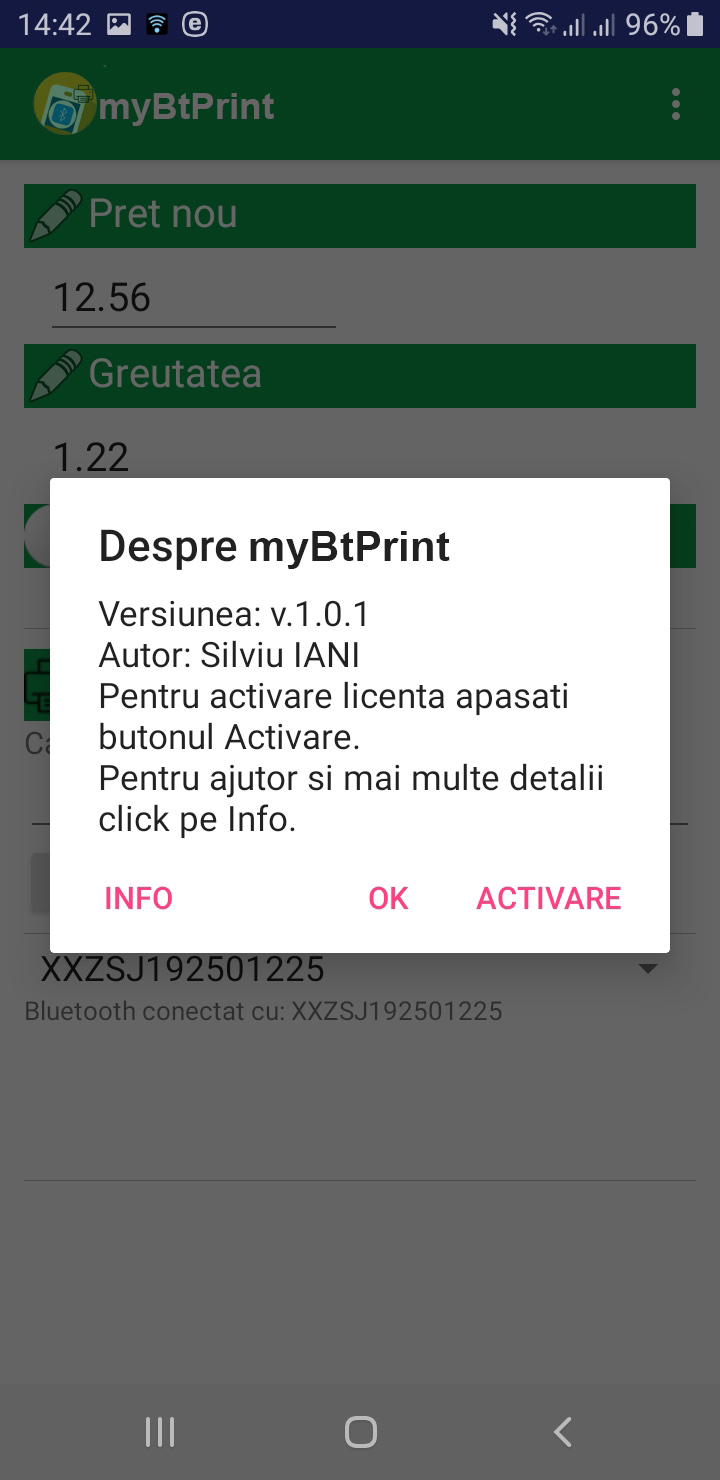Tap the Pret nou field showing 12.56
This screenshot has width=720, height=1480.
[193, 298]
